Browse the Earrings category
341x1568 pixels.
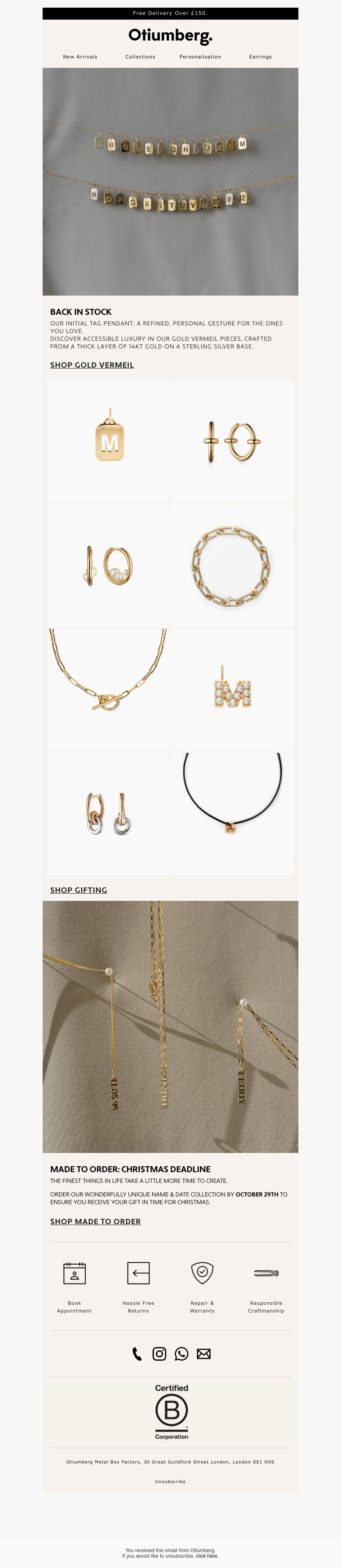coord(260,57)
